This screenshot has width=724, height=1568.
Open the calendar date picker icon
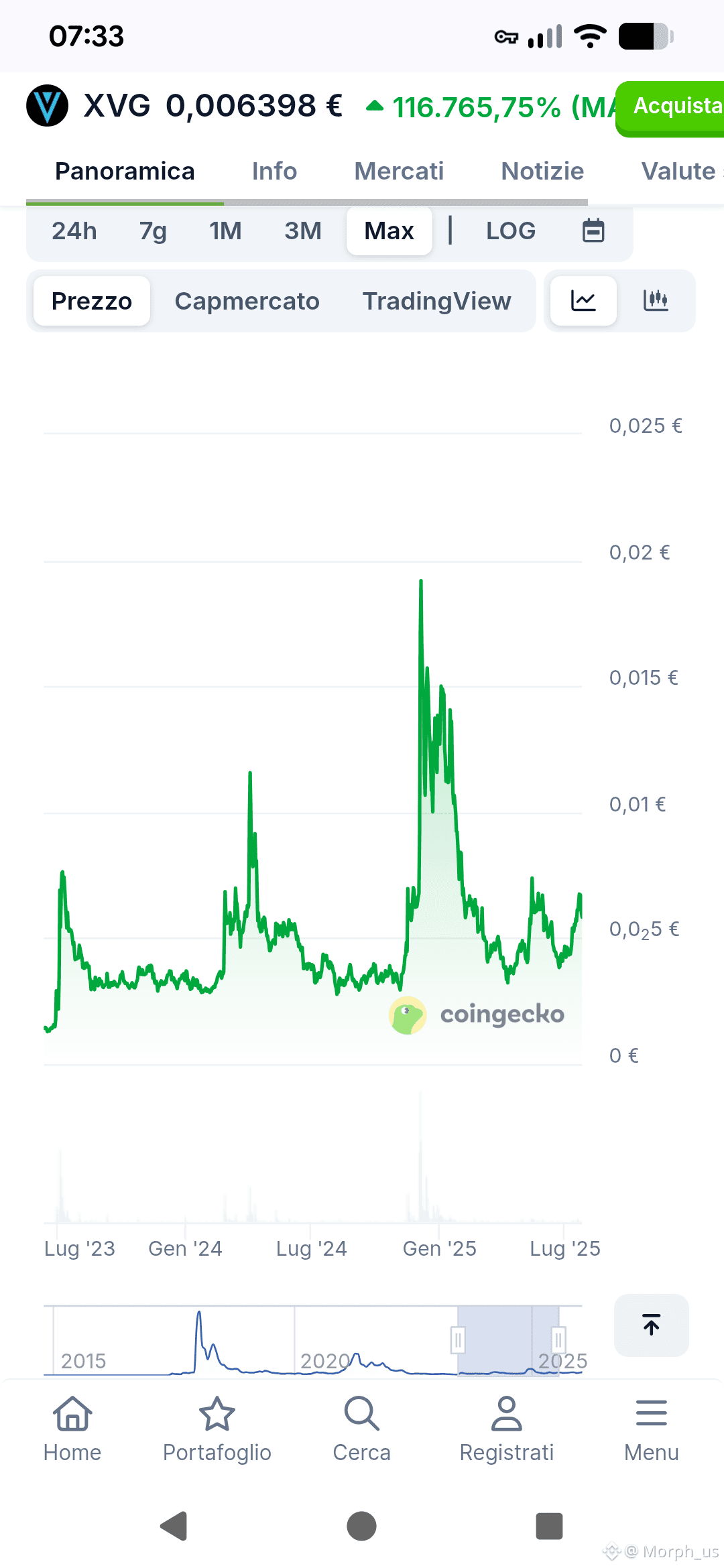point(594,231)
